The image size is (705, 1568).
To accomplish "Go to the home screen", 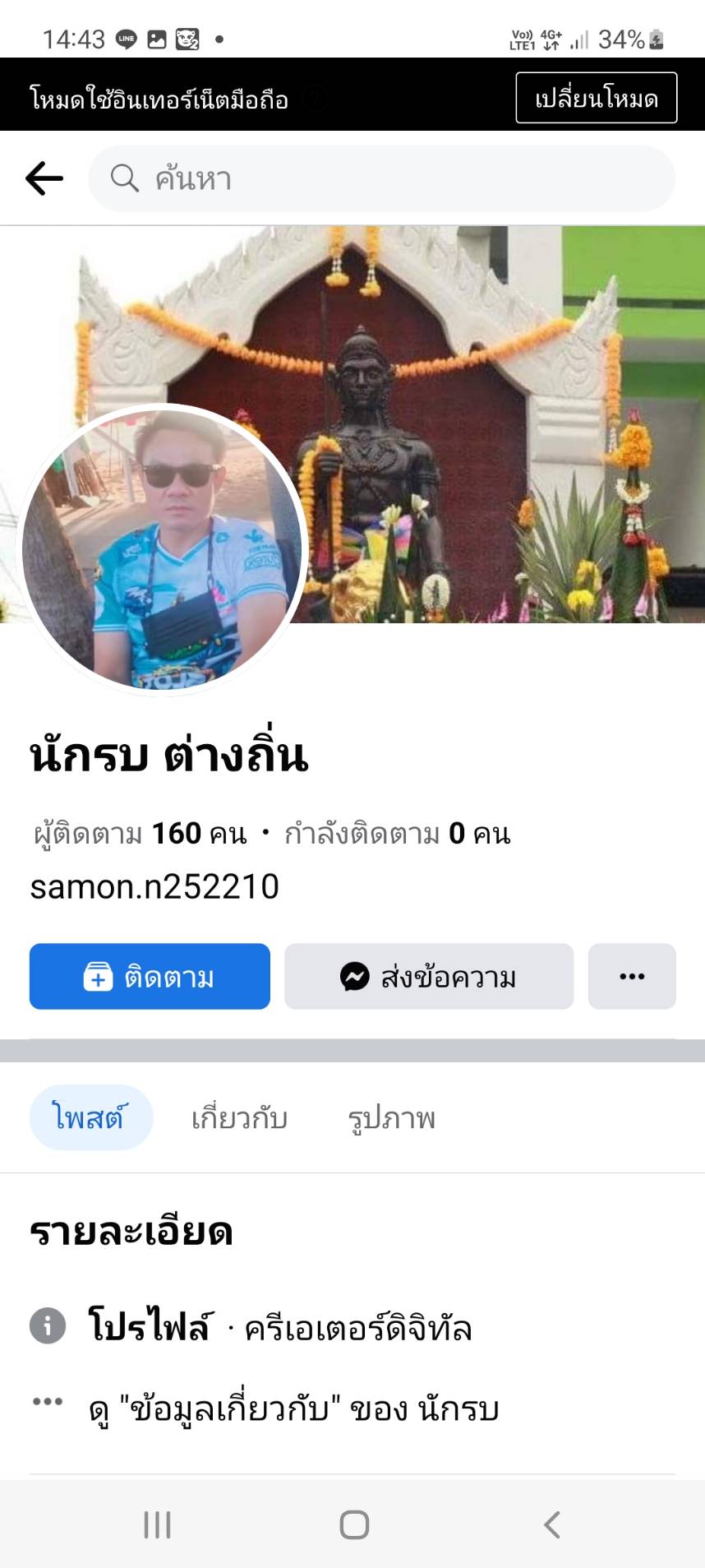I will click(x=354, y=1524).
